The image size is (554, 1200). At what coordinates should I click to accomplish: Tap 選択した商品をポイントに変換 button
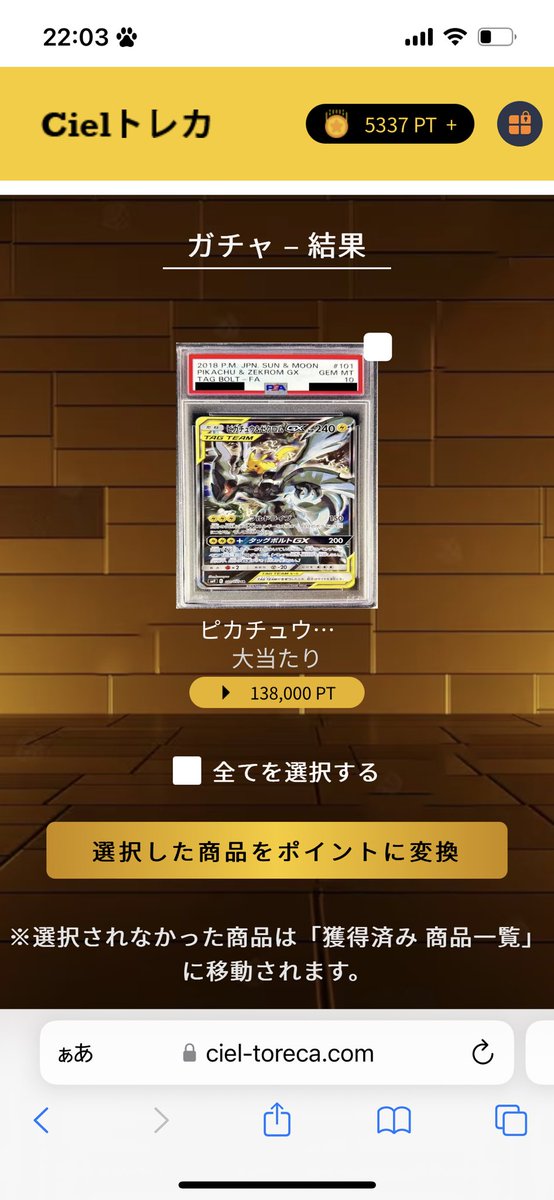(x=277, y=851)
